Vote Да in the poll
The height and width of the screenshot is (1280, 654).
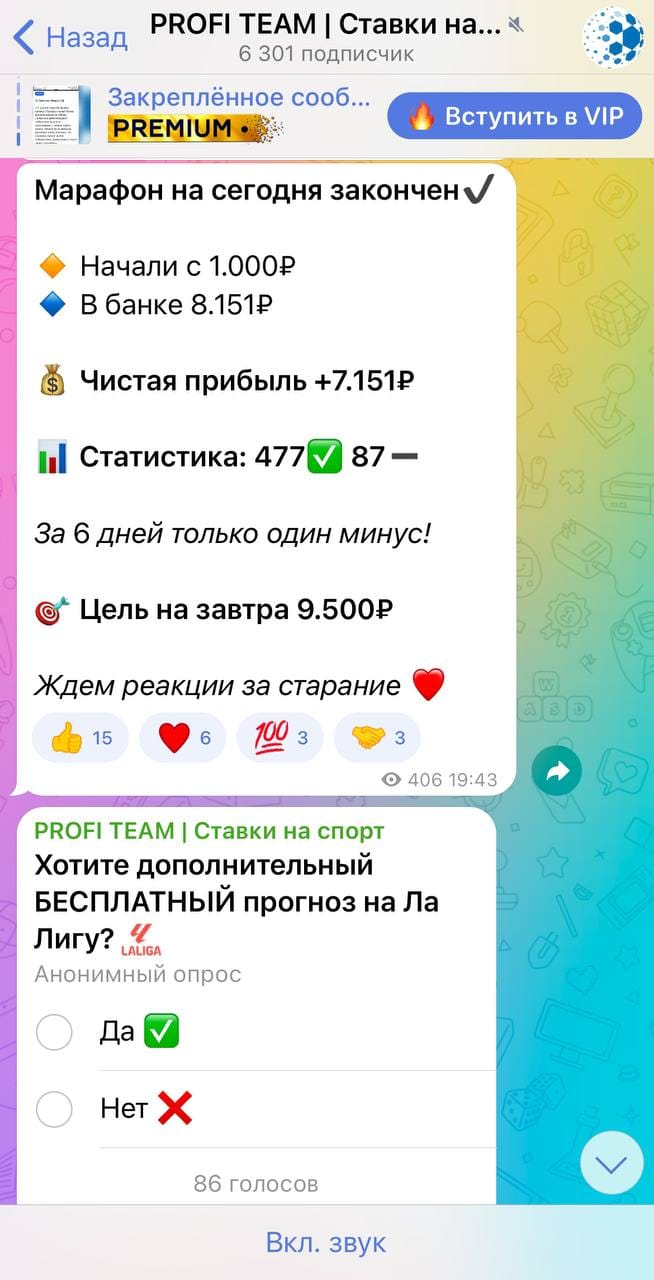click(x=54, y=1032)
